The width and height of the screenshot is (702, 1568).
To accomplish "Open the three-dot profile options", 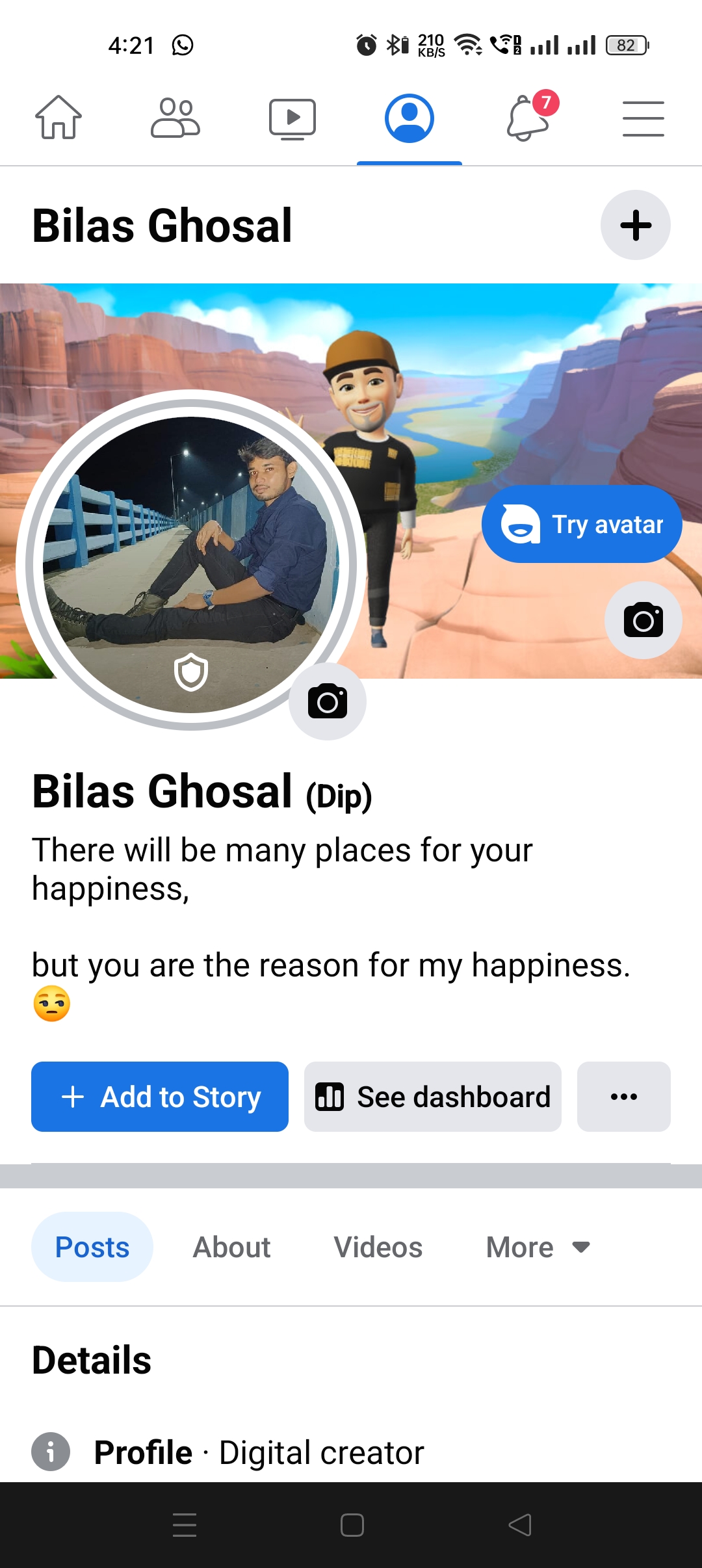I will [x=623, y=1097].
